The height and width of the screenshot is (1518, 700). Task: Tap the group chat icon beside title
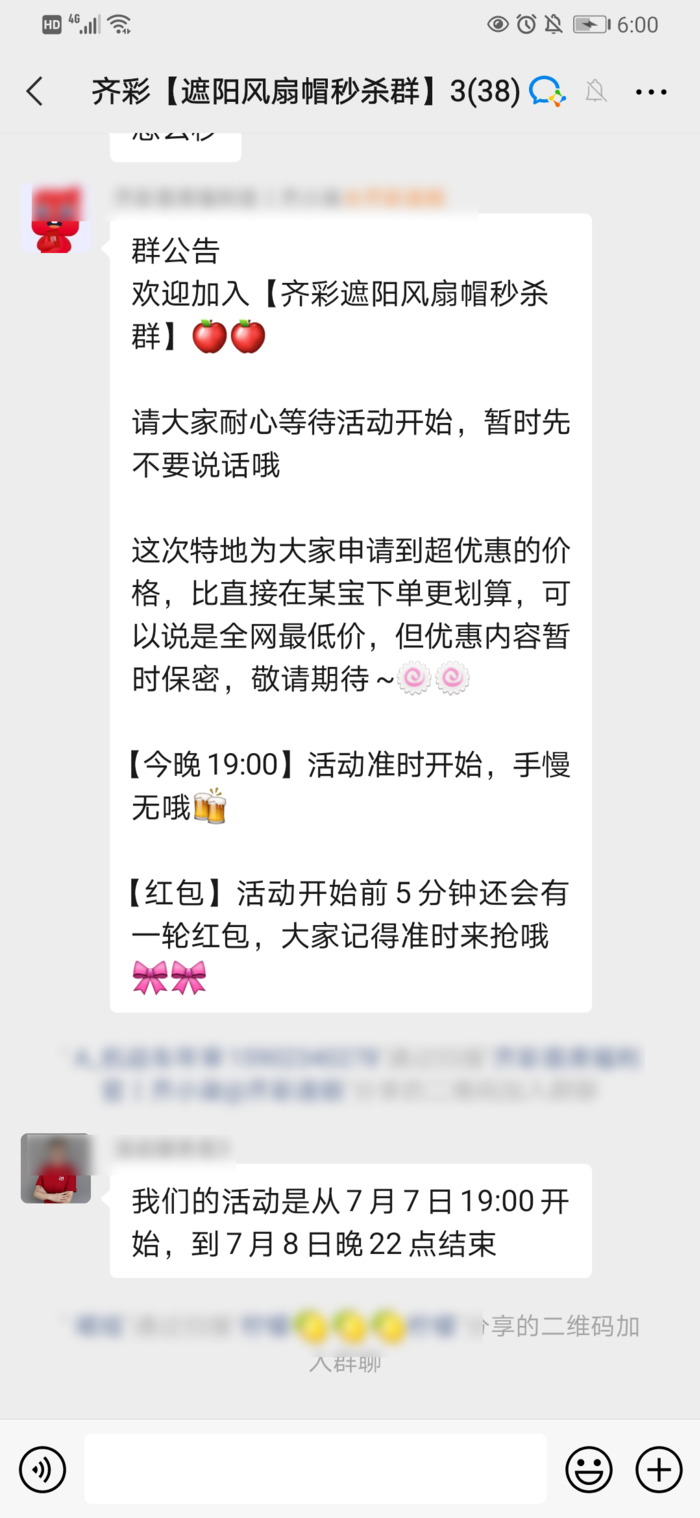tap(547, 92)
